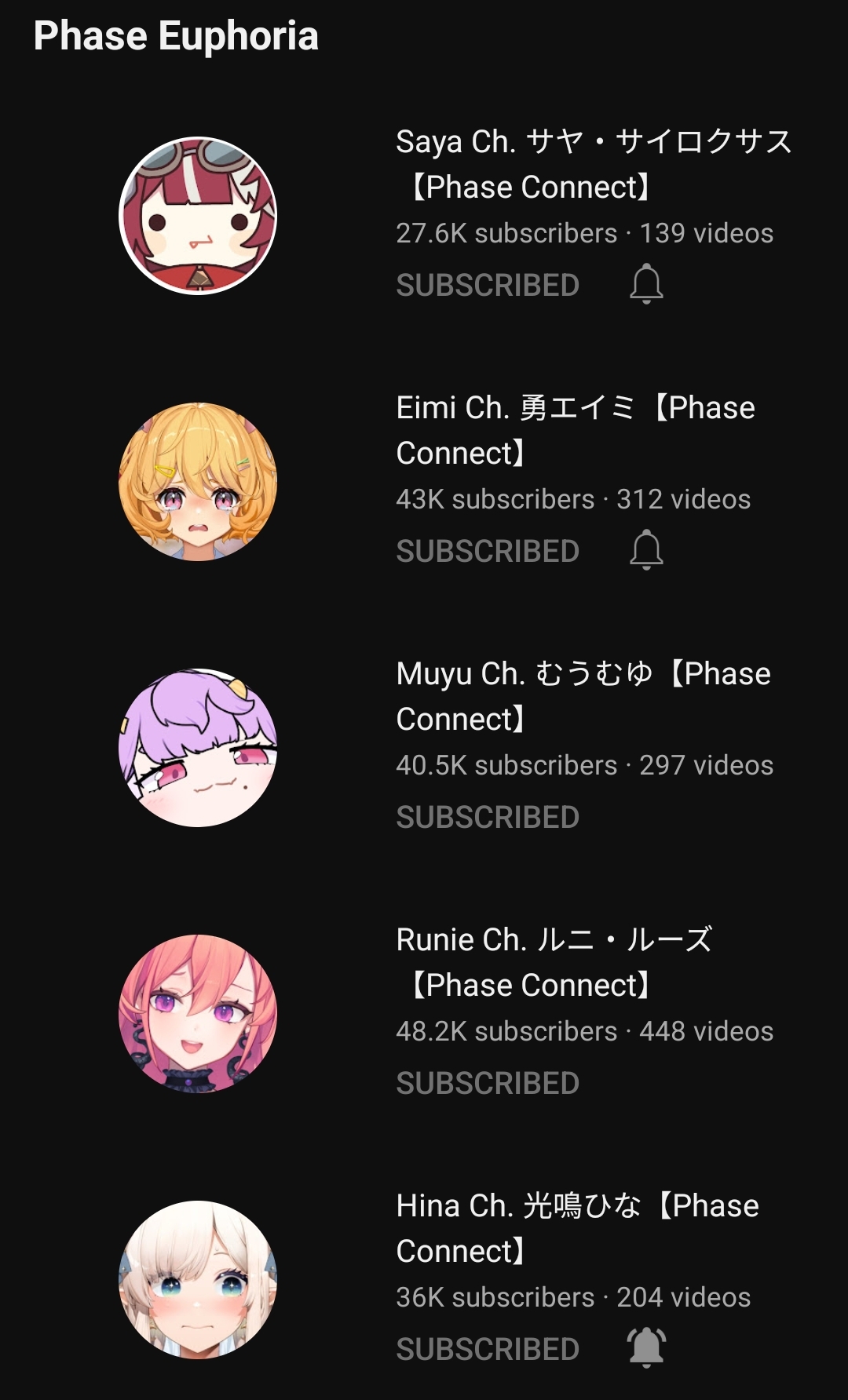
Task: Tap SUBSCRIBED button for Muyu Ch.
Action: click(488, 817)
